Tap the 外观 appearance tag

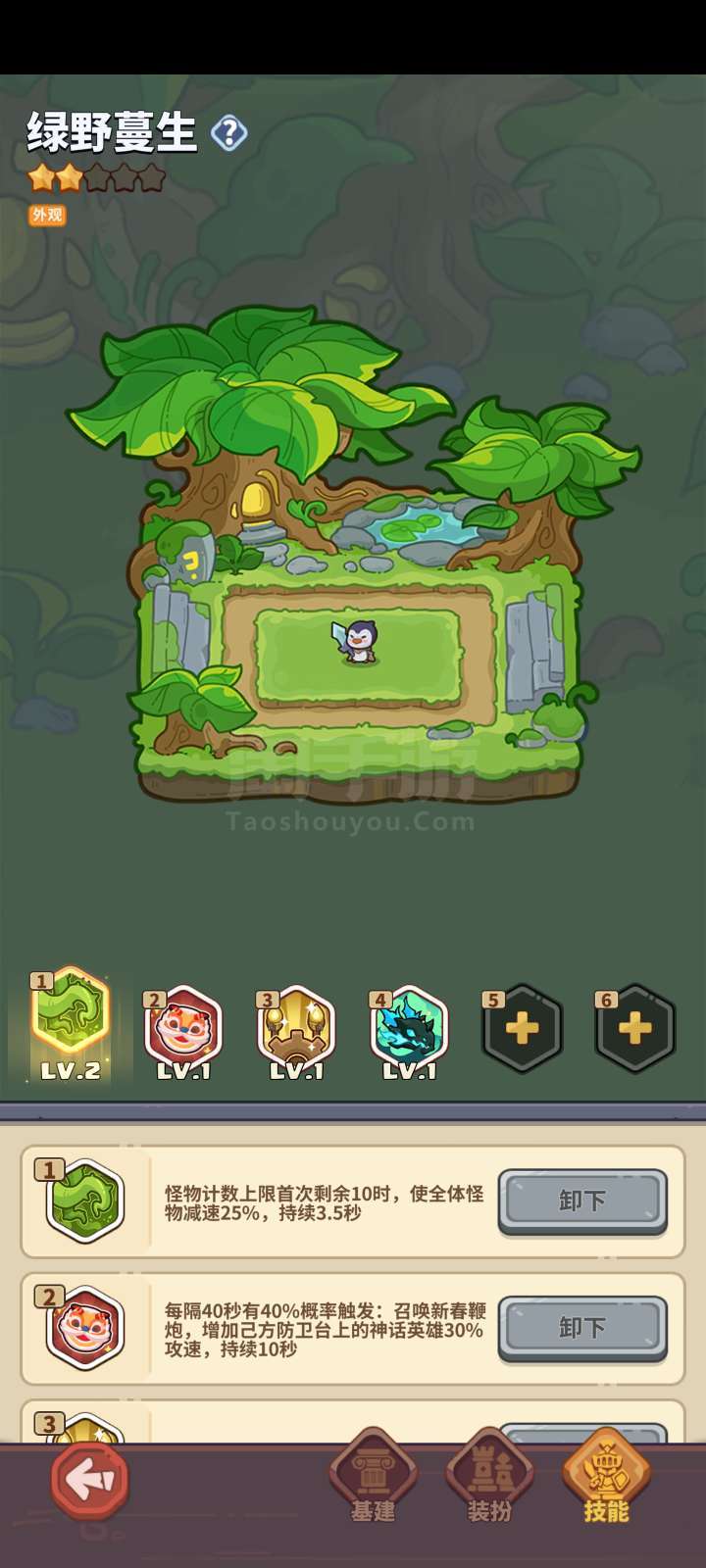(x=47, y=215)
